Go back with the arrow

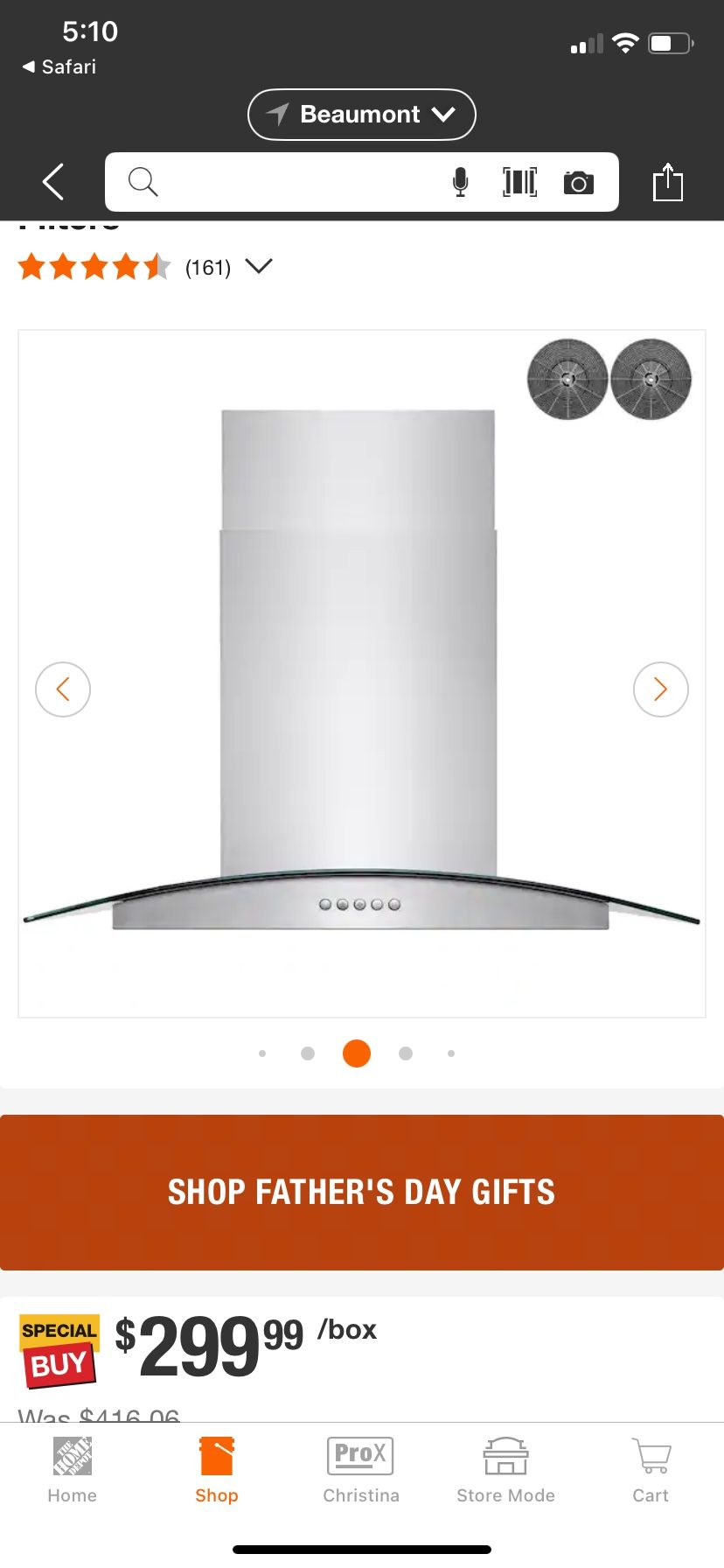click(53, 182)
